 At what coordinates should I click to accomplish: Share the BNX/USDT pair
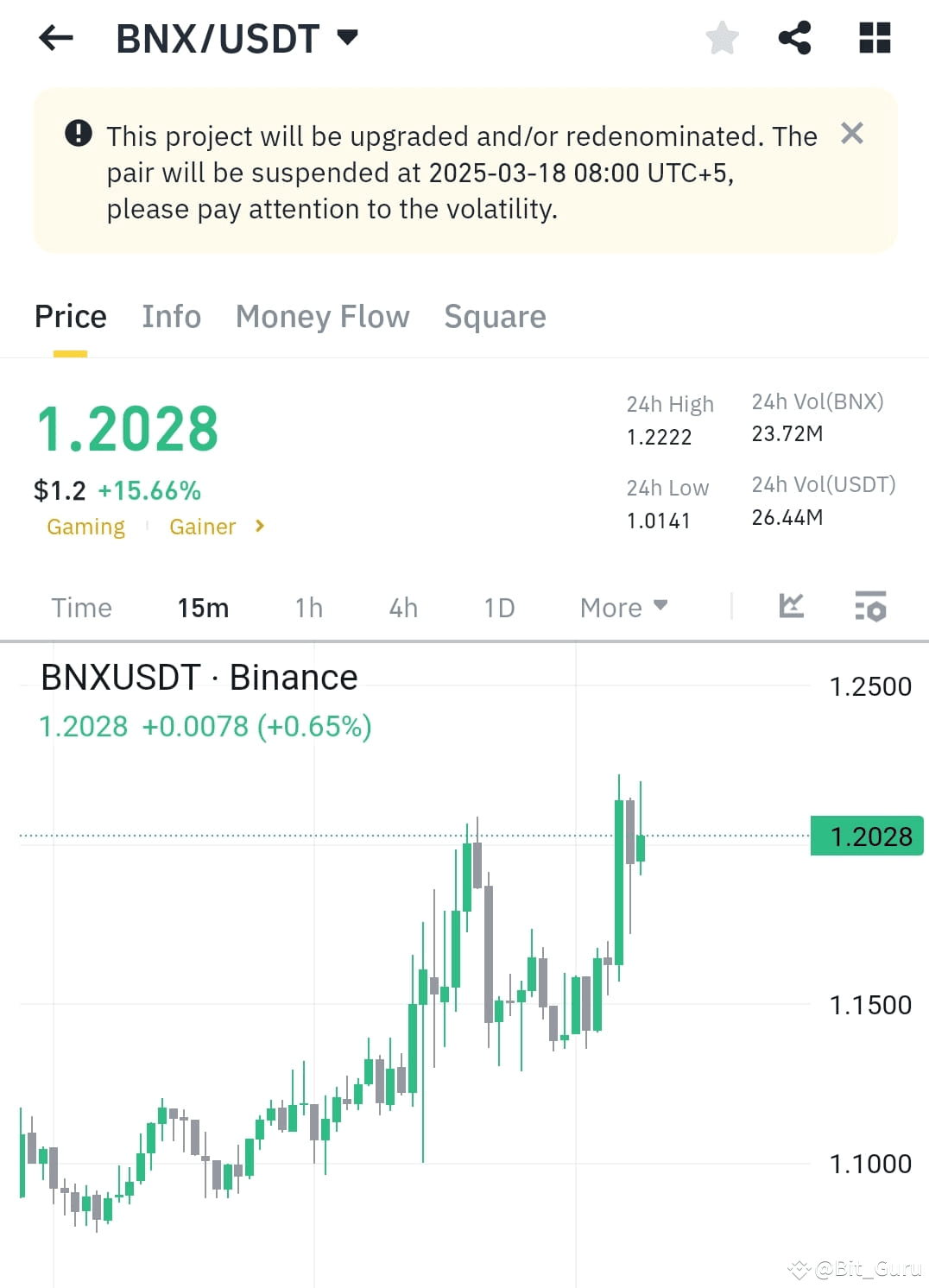794,37
